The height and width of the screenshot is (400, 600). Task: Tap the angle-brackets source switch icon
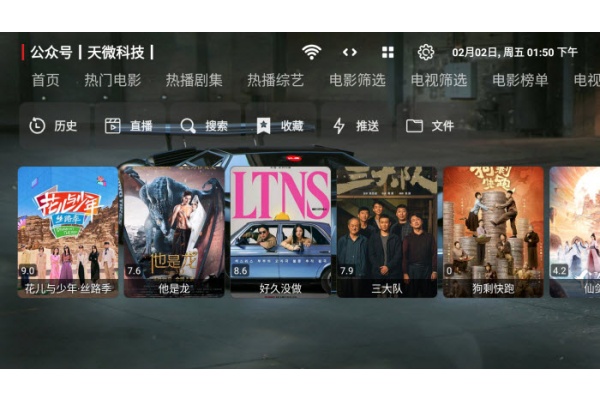tap(350, 52)
